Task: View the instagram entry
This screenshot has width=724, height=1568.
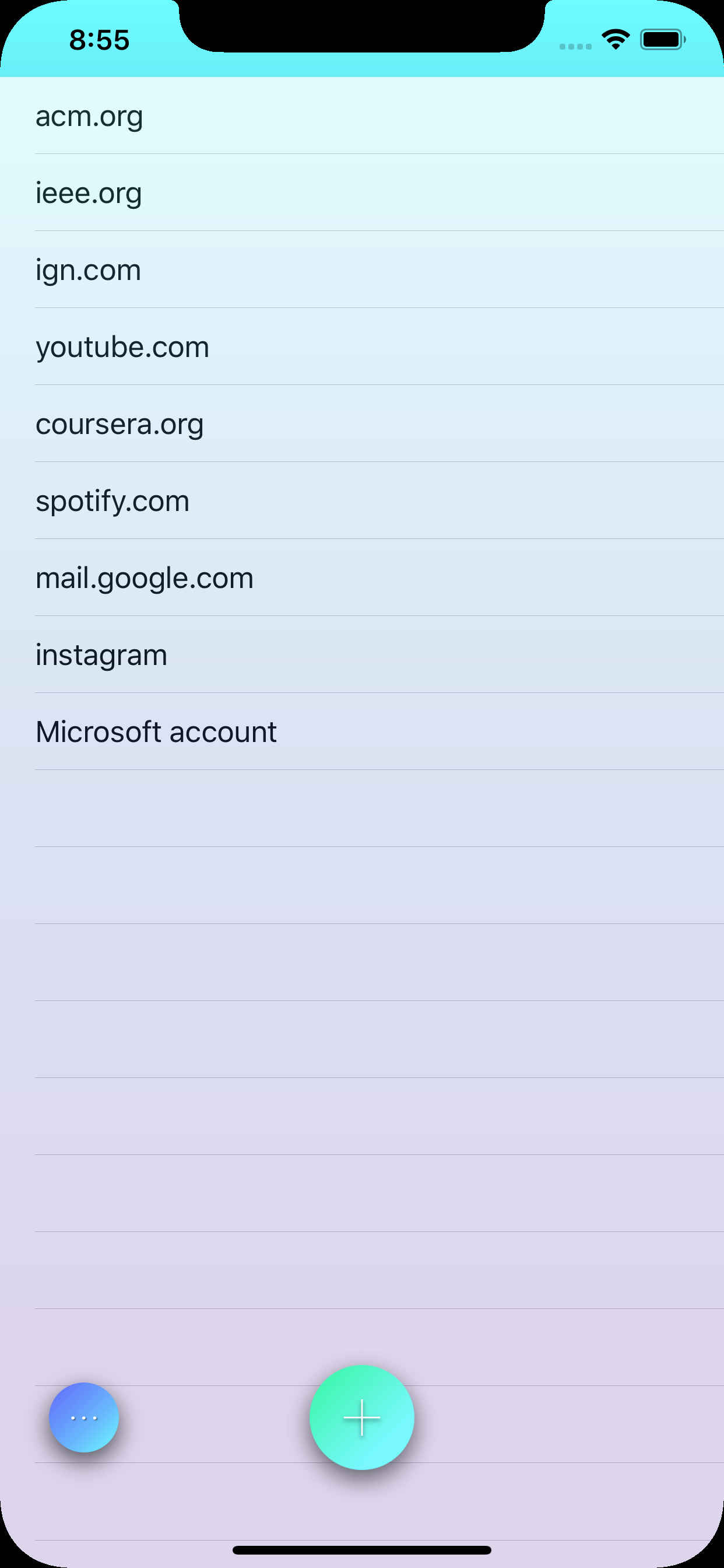Action: [101, 654]
